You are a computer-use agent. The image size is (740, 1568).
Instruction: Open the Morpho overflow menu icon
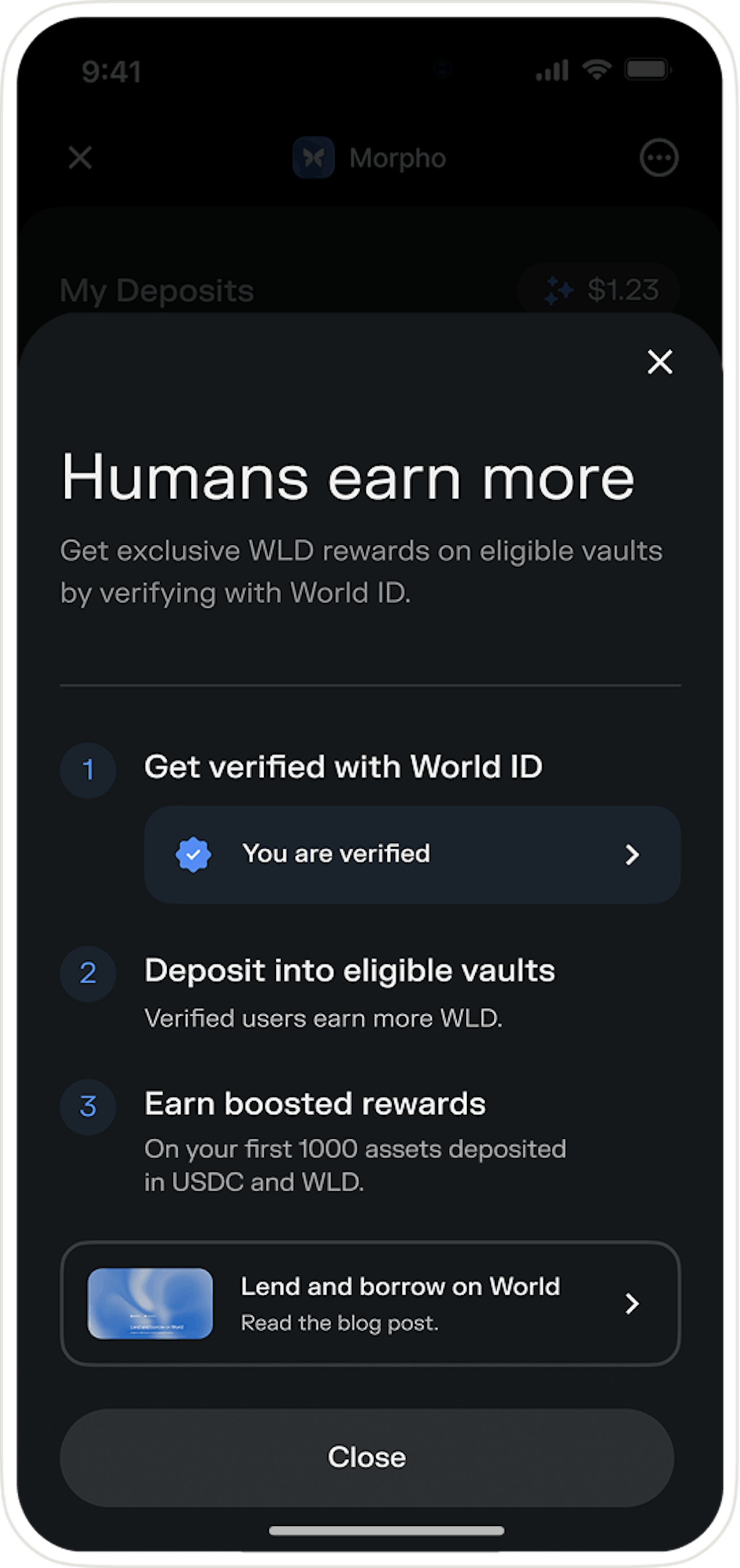click(x=658, y=158)
